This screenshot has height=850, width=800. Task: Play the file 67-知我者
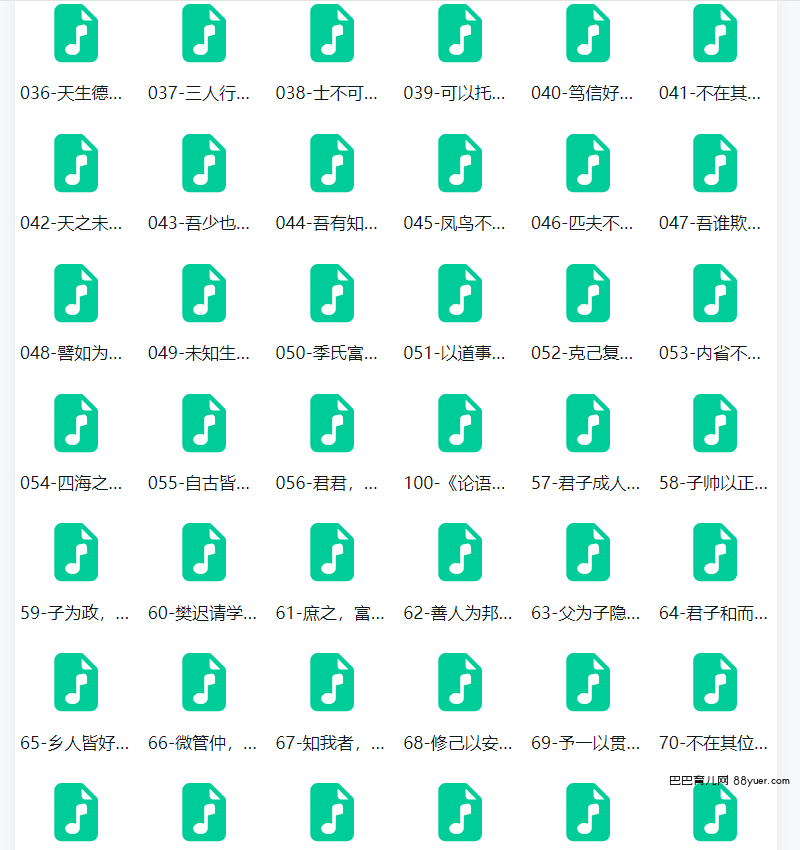click(332, 683)
